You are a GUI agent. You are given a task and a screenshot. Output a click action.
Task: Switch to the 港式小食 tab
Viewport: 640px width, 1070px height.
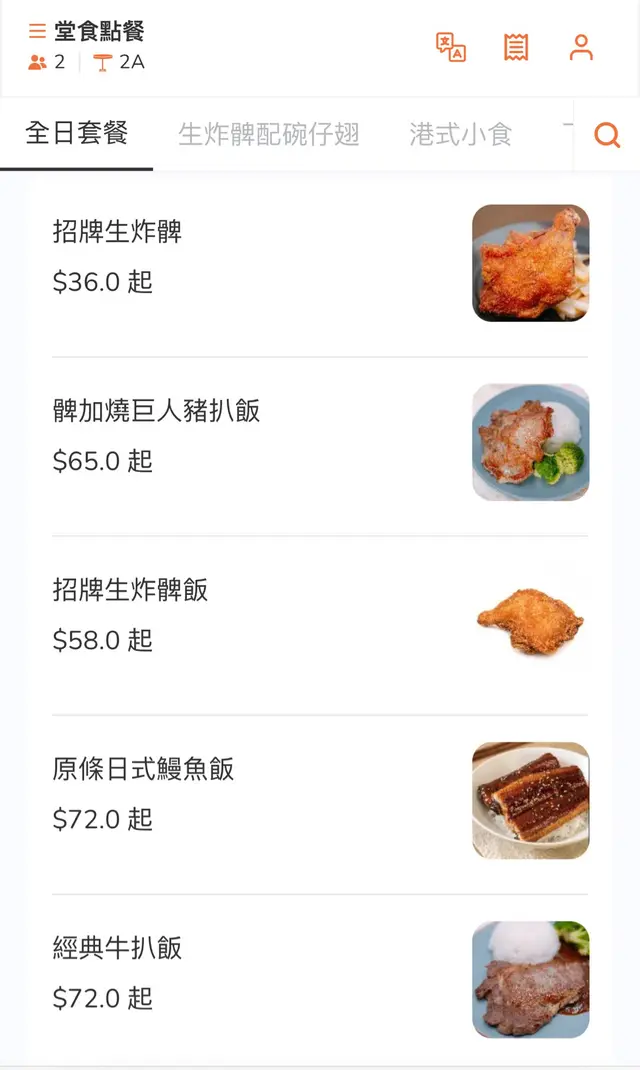point(461,134)
